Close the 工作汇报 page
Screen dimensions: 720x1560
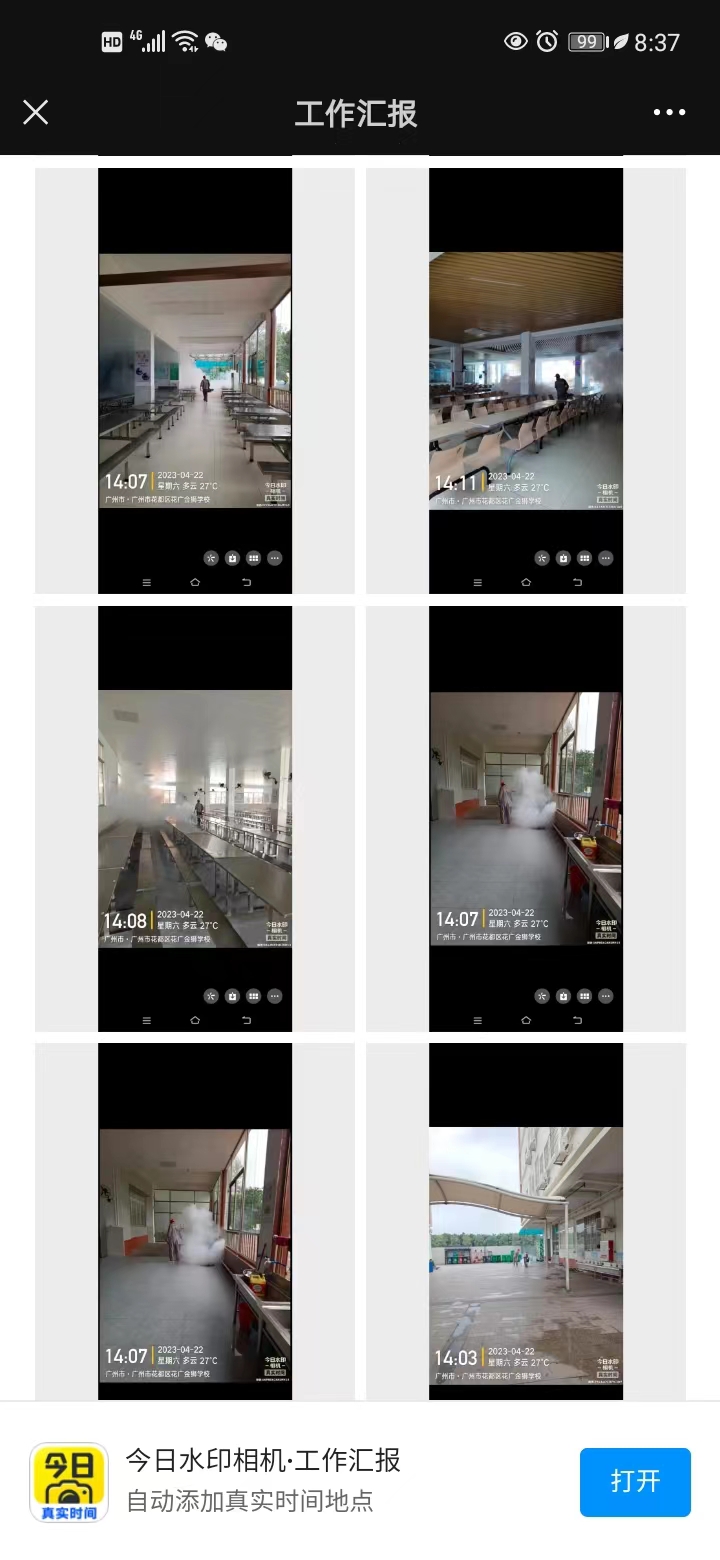point(36,112)
